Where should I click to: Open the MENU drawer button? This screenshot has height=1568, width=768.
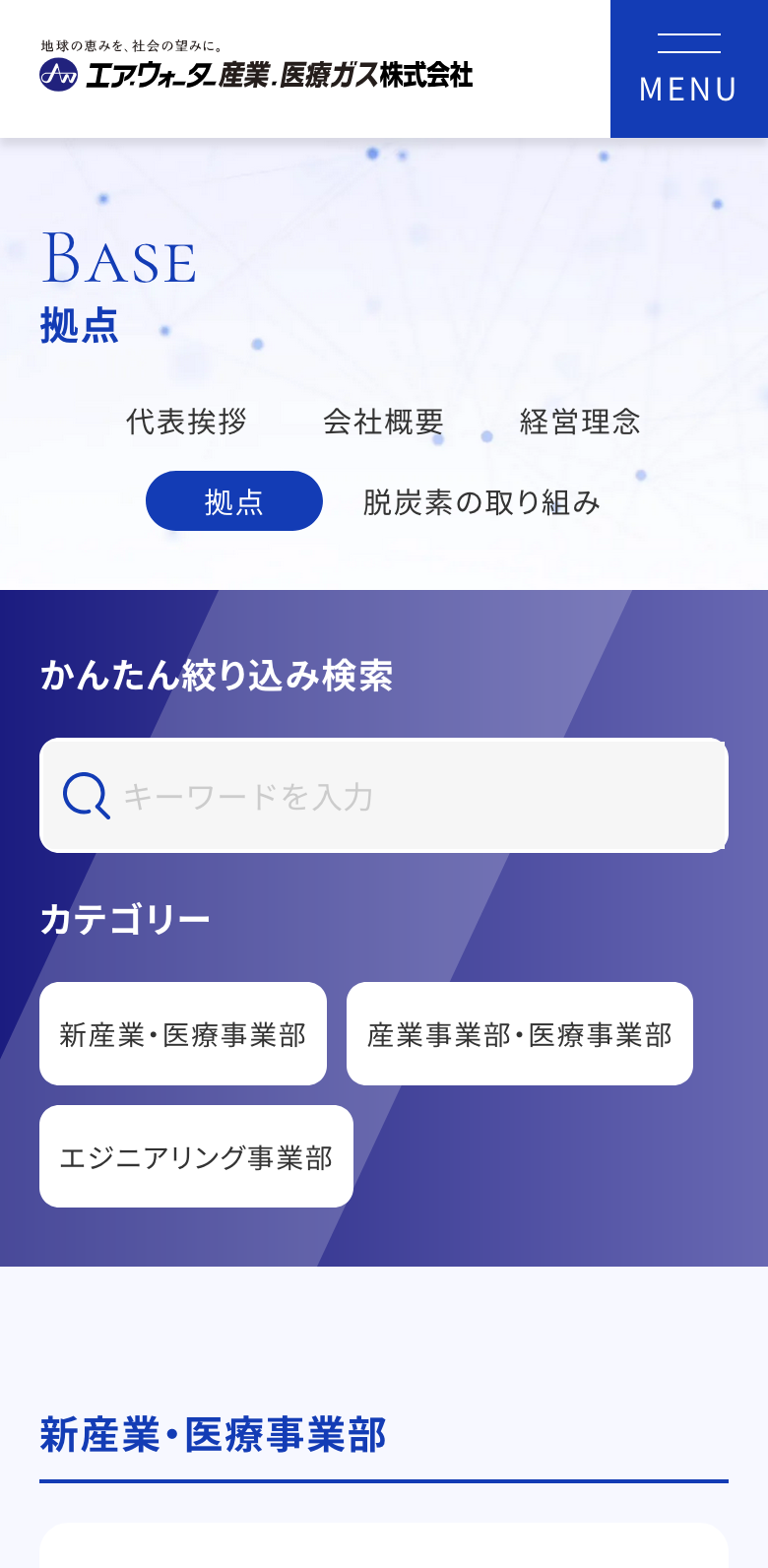pyautogui.click(x=688, y=69)
